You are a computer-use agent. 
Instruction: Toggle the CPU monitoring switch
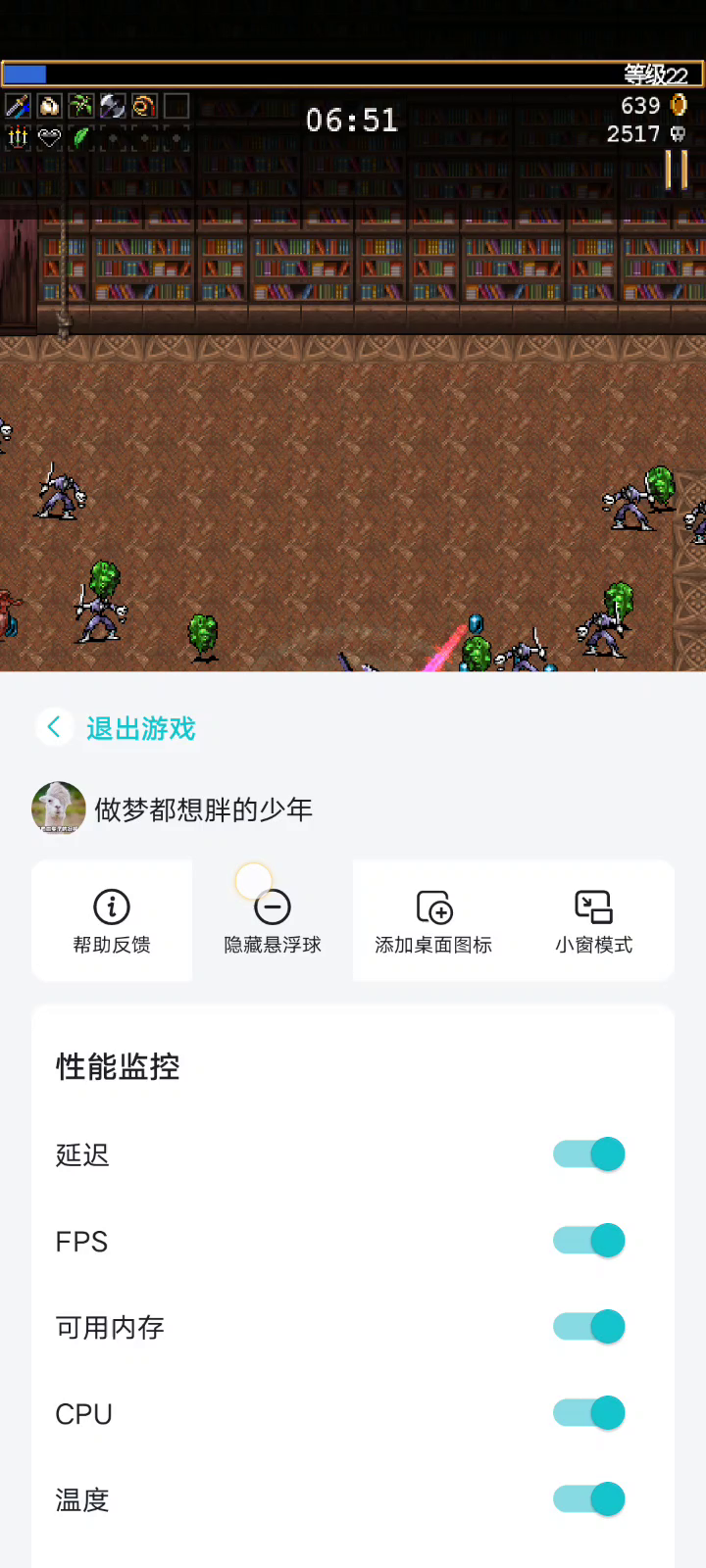coord(589,1413)
